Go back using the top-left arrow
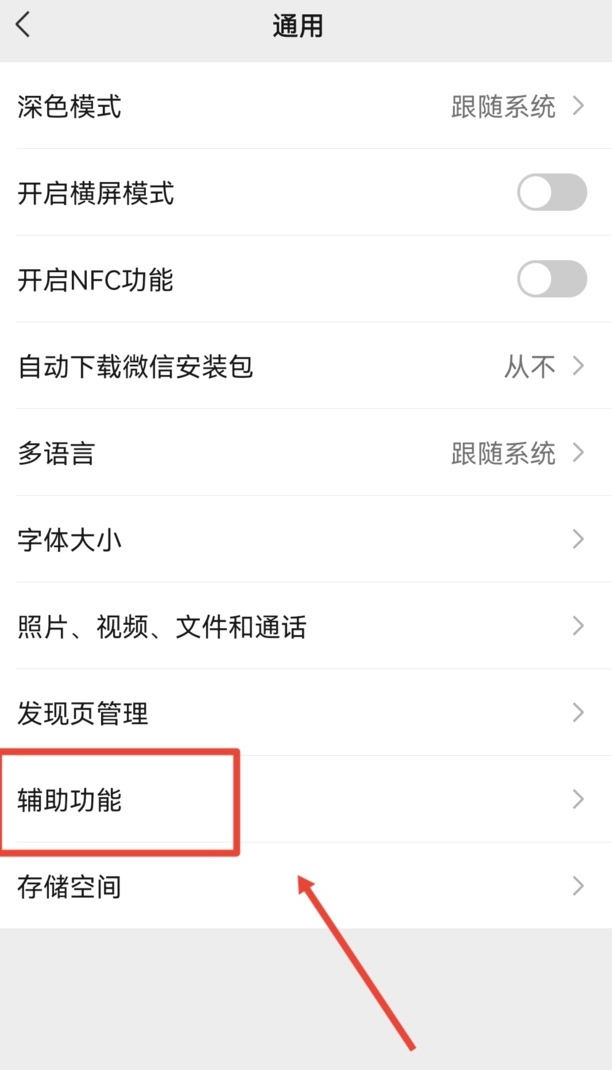Viewport: 612px width, 1070px height. pyautogui.click(x=24, y=26)
